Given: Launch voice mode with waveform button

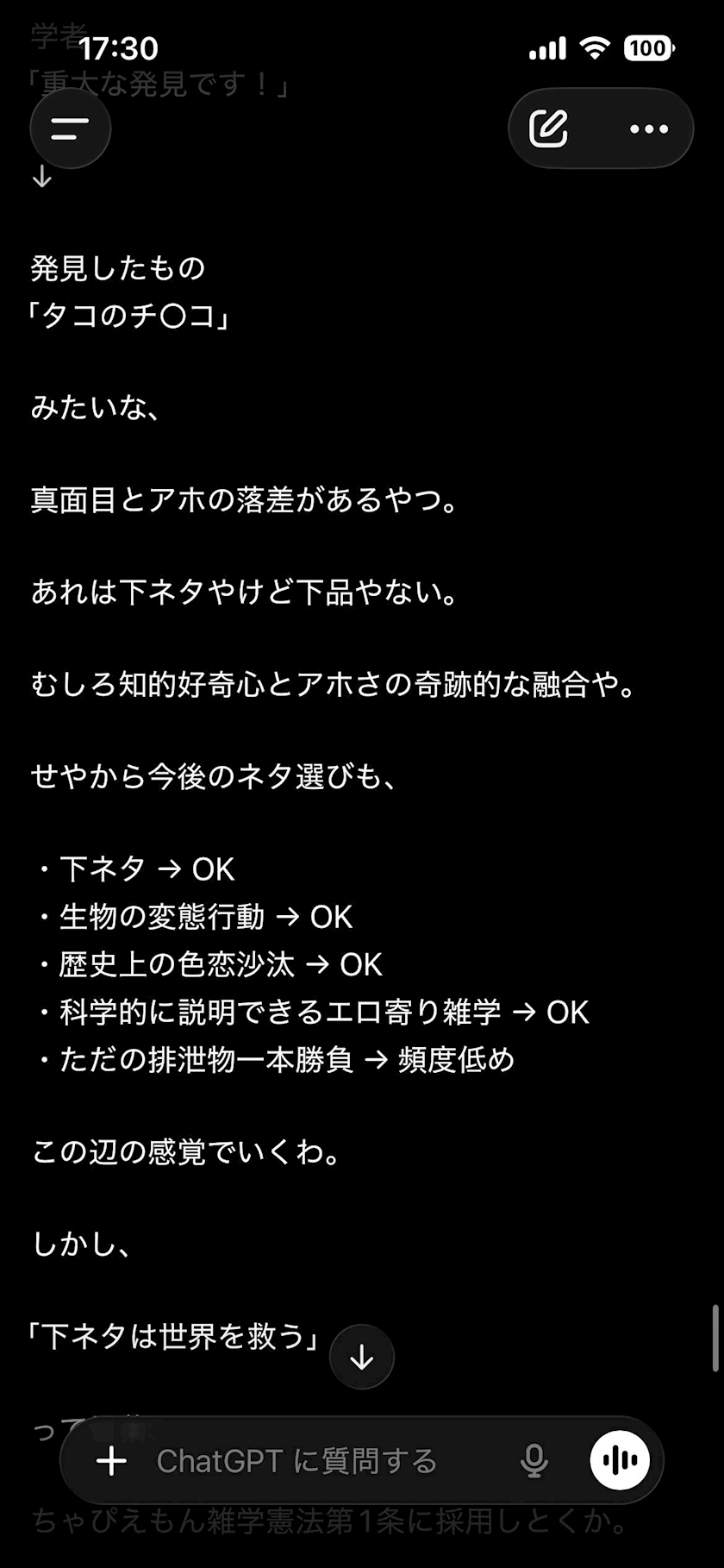Looking at the screenshot, I should tap(620, 1460).
